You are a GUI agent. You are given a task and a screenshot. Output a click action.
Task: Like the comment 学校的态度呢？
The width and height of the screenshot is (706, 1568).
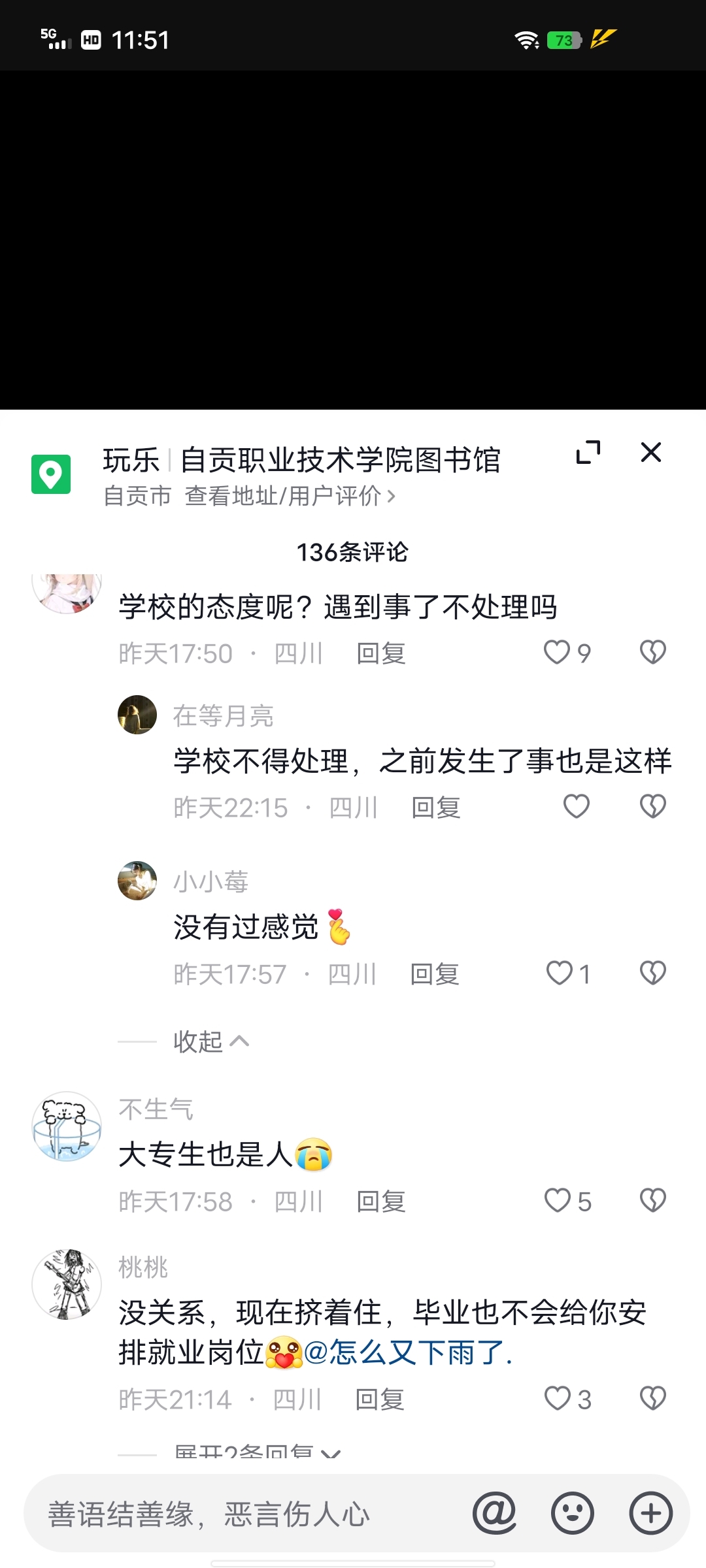click(558, 652)
